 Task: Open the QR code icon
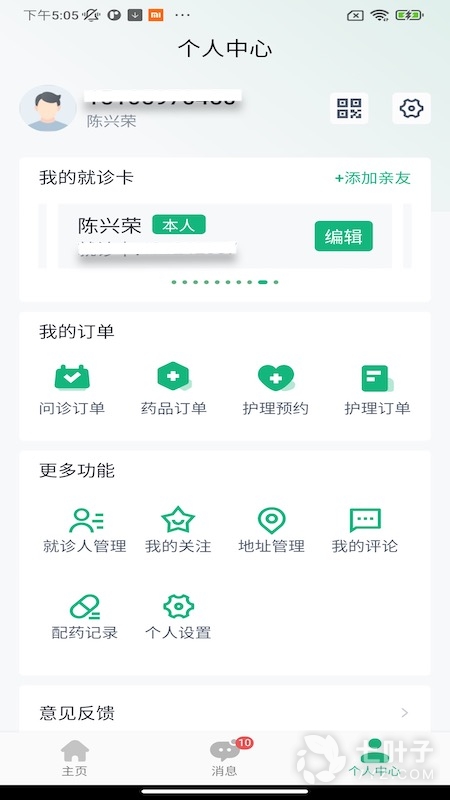click(349, 108)
